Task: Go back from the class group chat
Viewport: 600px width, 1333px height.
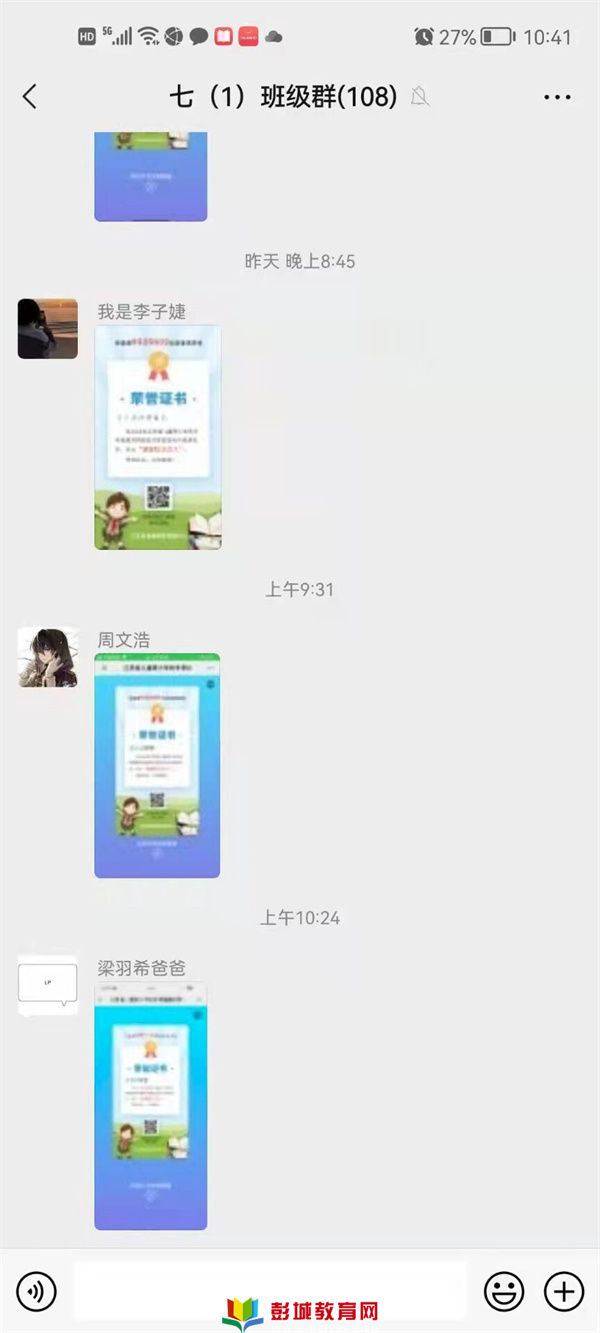Action: coord(30,97)
